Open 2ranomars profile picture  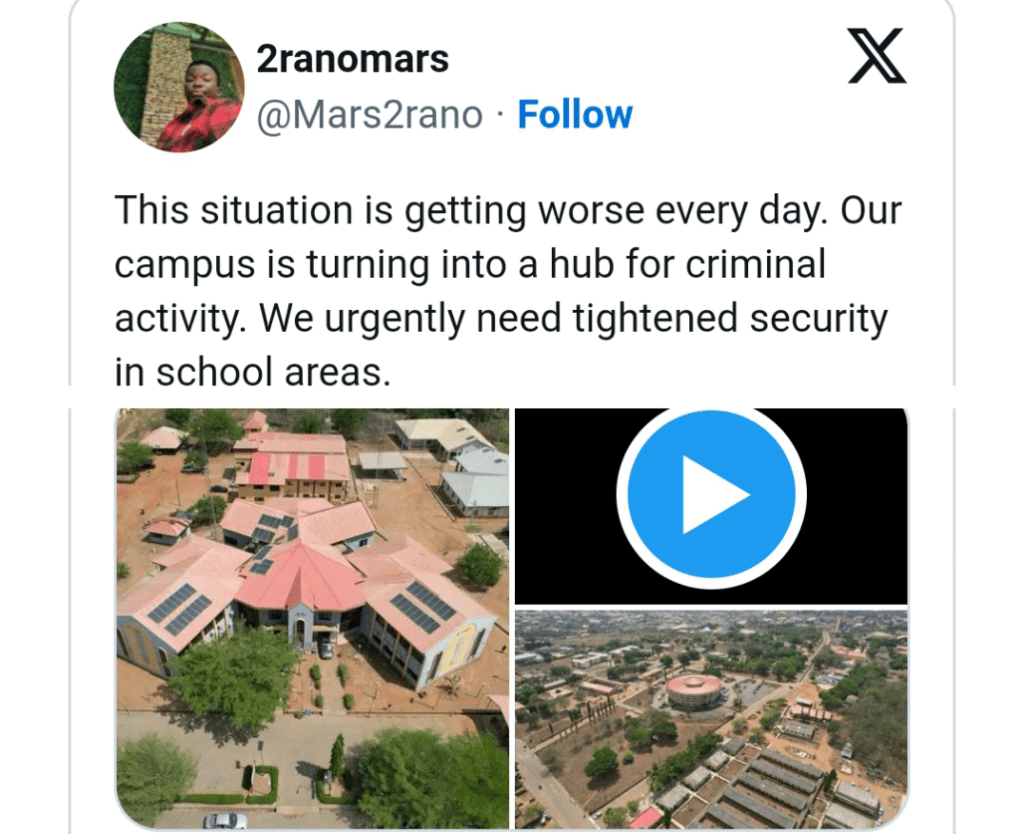click(x=179, y=87)
